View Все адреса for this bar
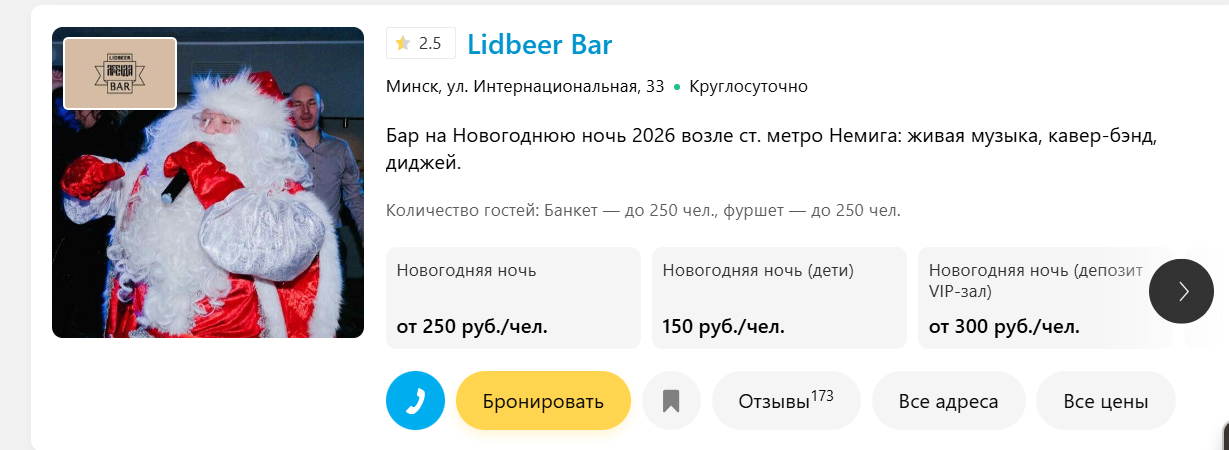 (x=948, y=401)
